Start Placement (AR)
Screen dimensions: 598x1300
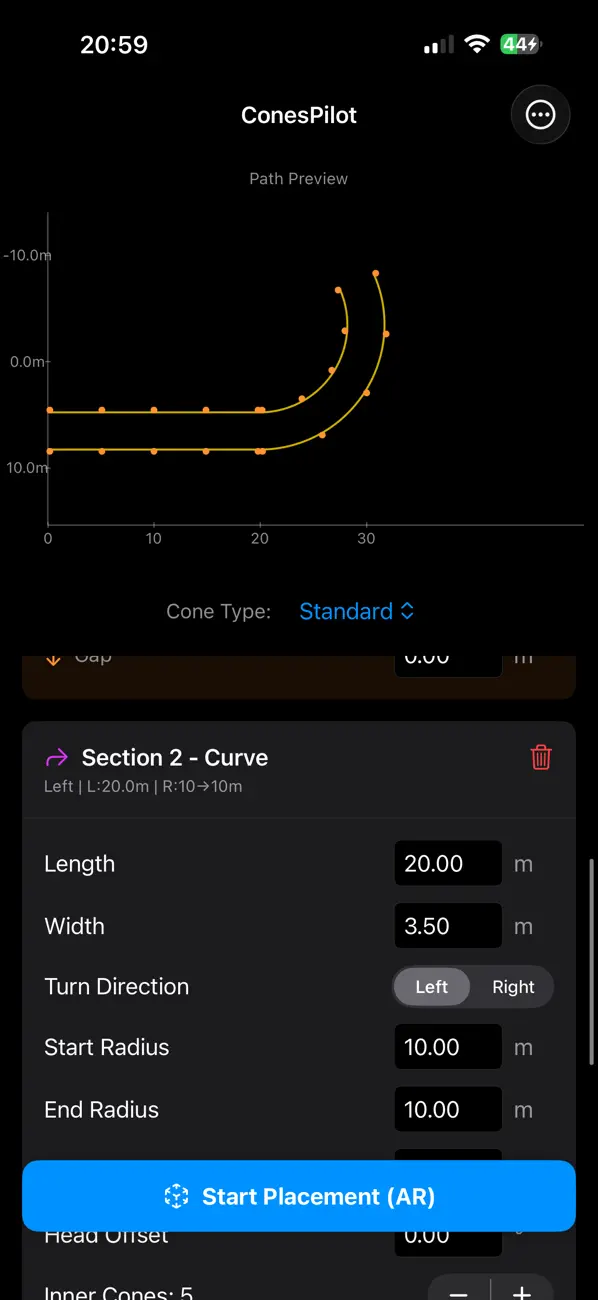coord(299,1196)
